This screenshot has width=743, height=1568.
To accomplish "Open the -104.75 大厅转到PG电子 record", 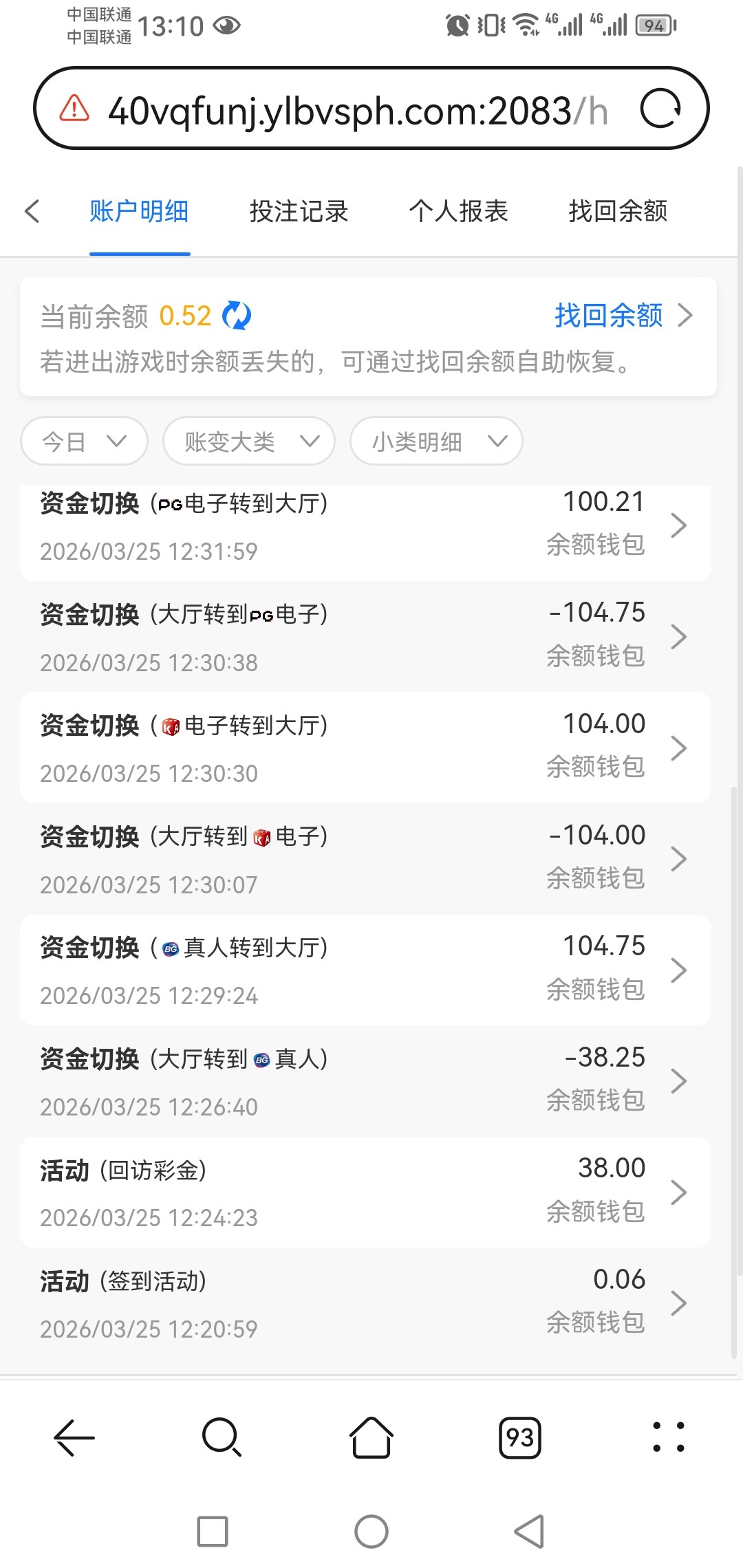I will click(365, 637).
